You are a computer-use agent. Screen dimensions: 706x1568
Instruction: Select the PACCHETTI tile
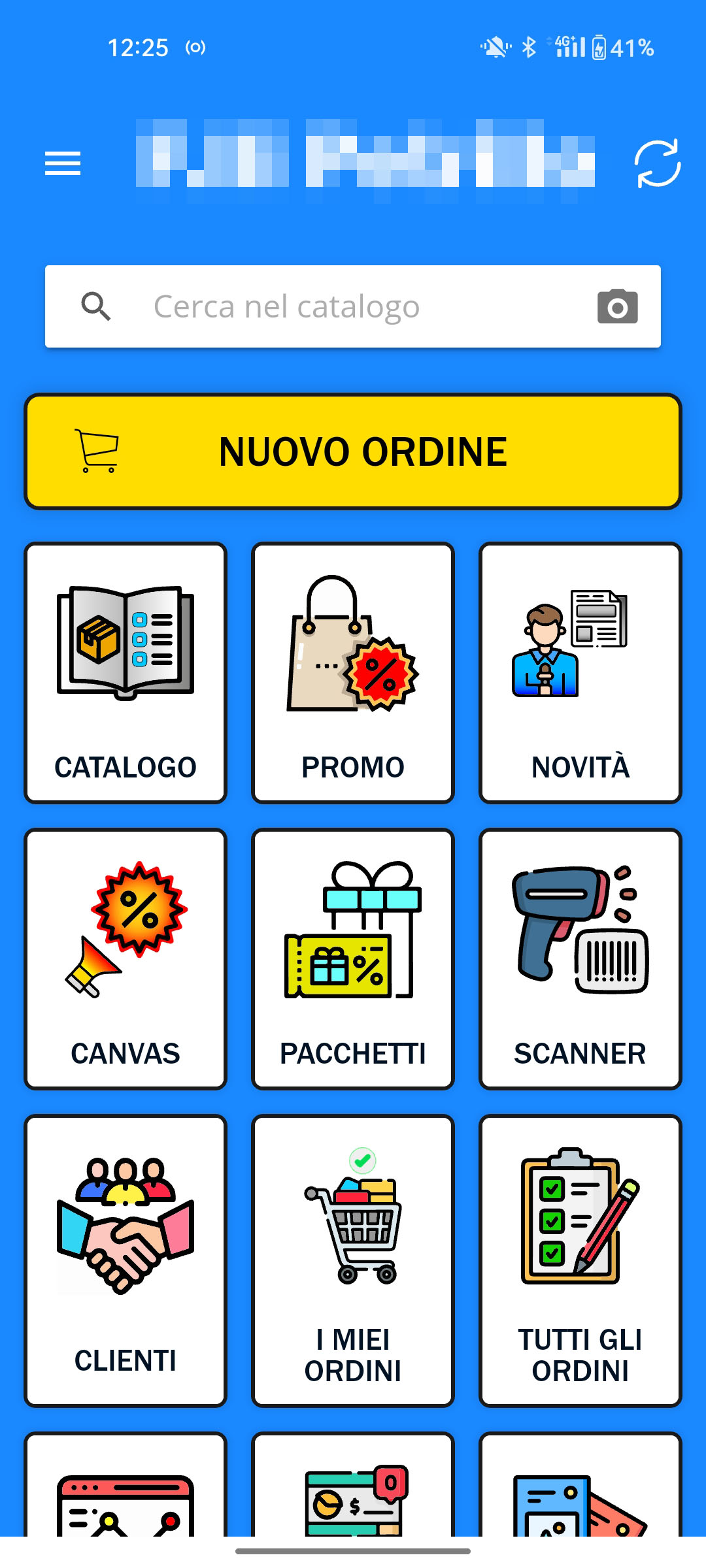(353, 959)
